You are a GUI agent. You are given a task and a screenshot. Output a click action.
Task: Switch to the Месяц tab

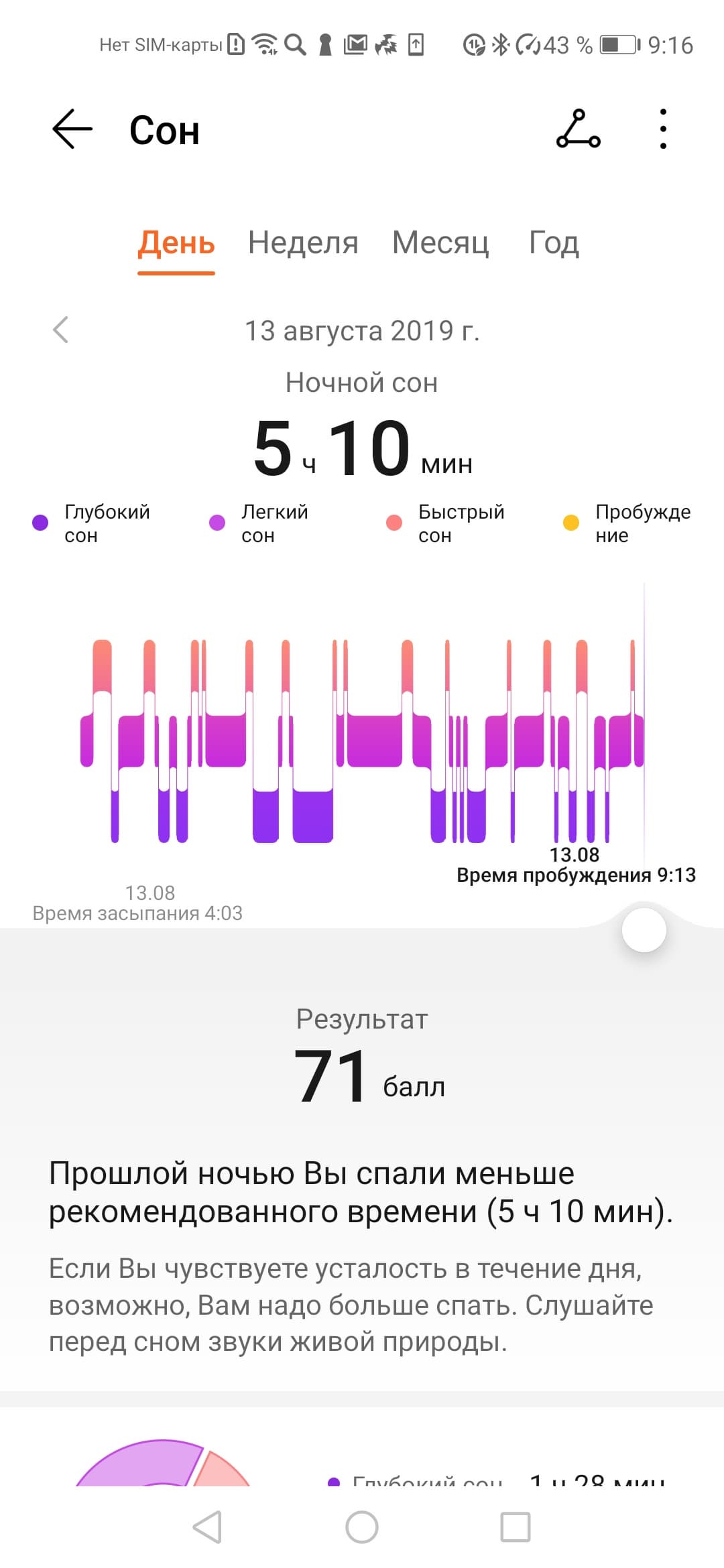click(440, 243)
